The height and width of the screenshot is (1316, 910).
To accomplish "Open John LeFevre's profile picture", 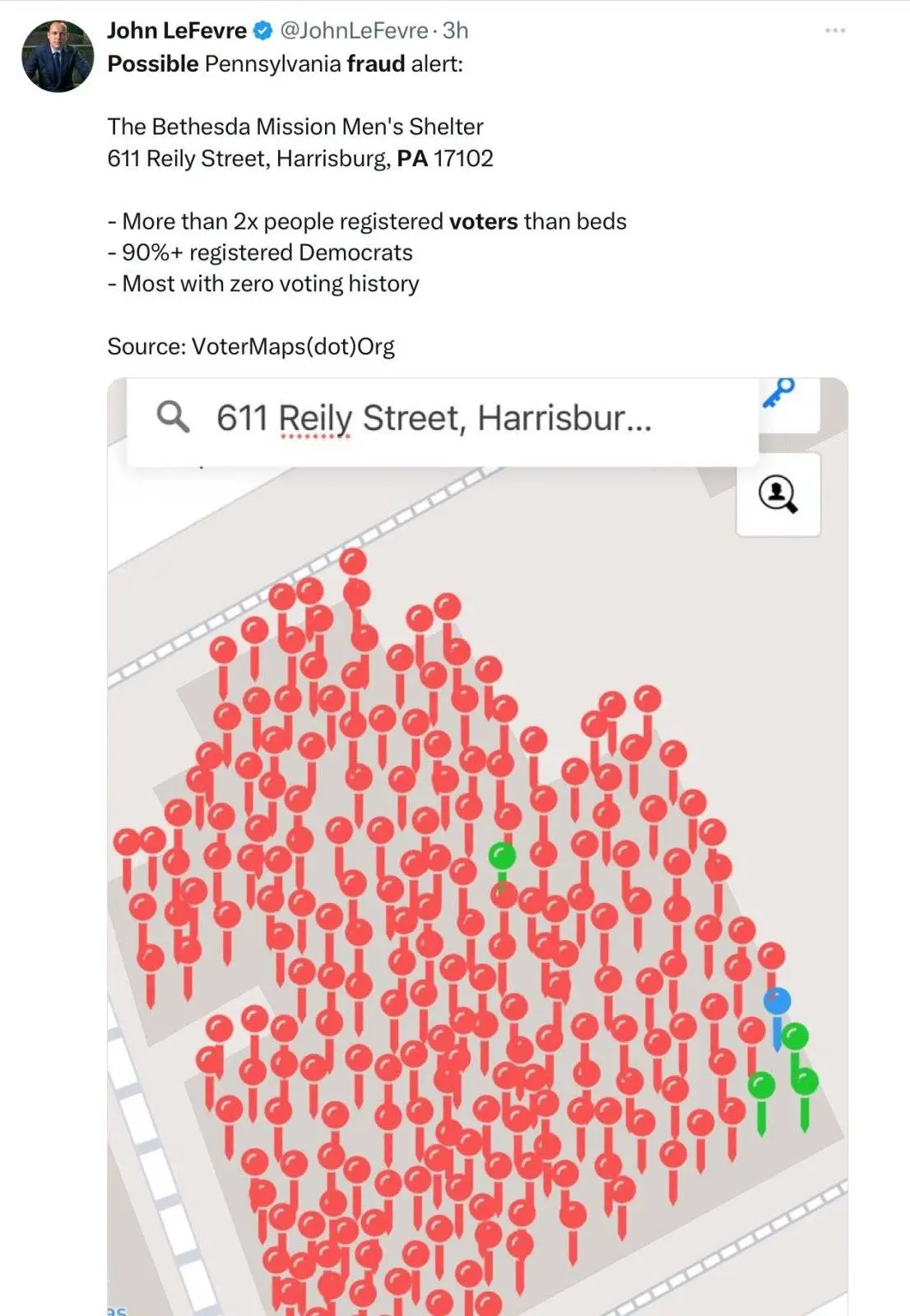I will (58, 56).
